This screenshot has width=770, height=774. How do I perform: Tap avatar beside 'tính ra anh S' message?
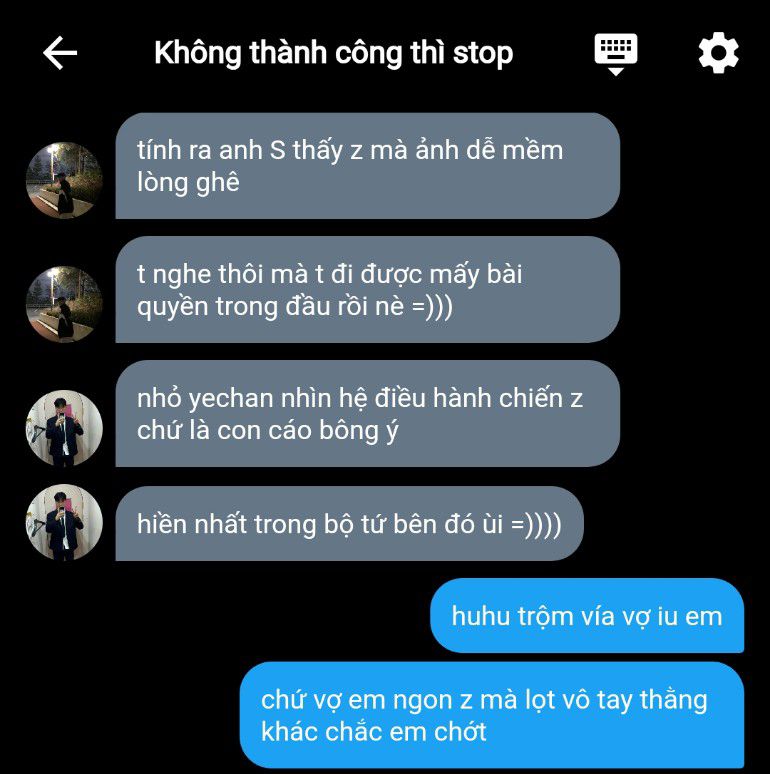click(64, 180)
